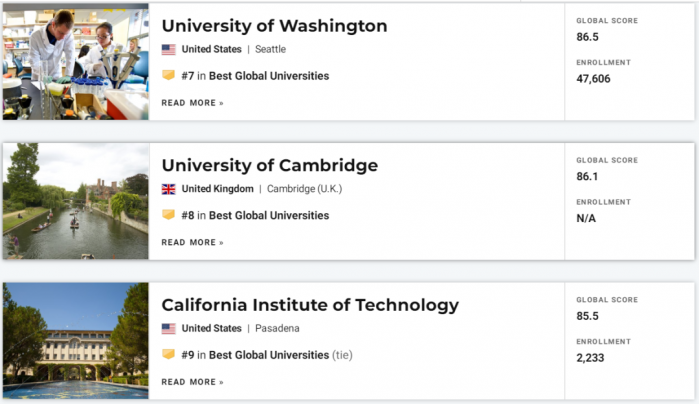The height and width of the screenshot is (404, 700).
Task: Tap Read More under University of Cambridge
Action: click(192, 242)
